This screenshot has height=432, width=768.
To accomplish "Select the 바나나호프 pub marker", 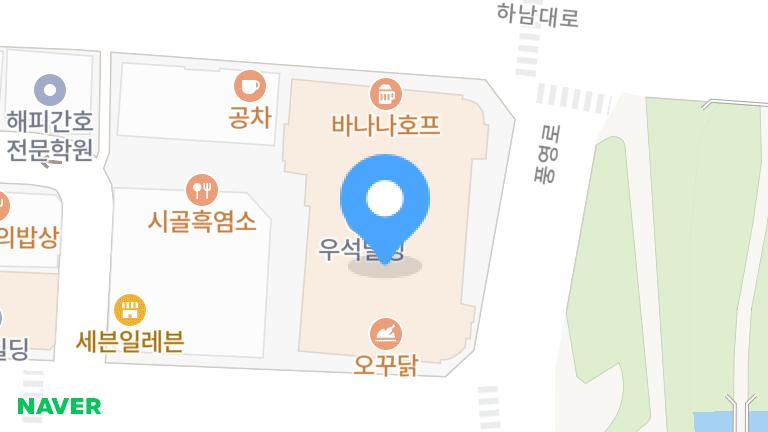I will [385, 94].
